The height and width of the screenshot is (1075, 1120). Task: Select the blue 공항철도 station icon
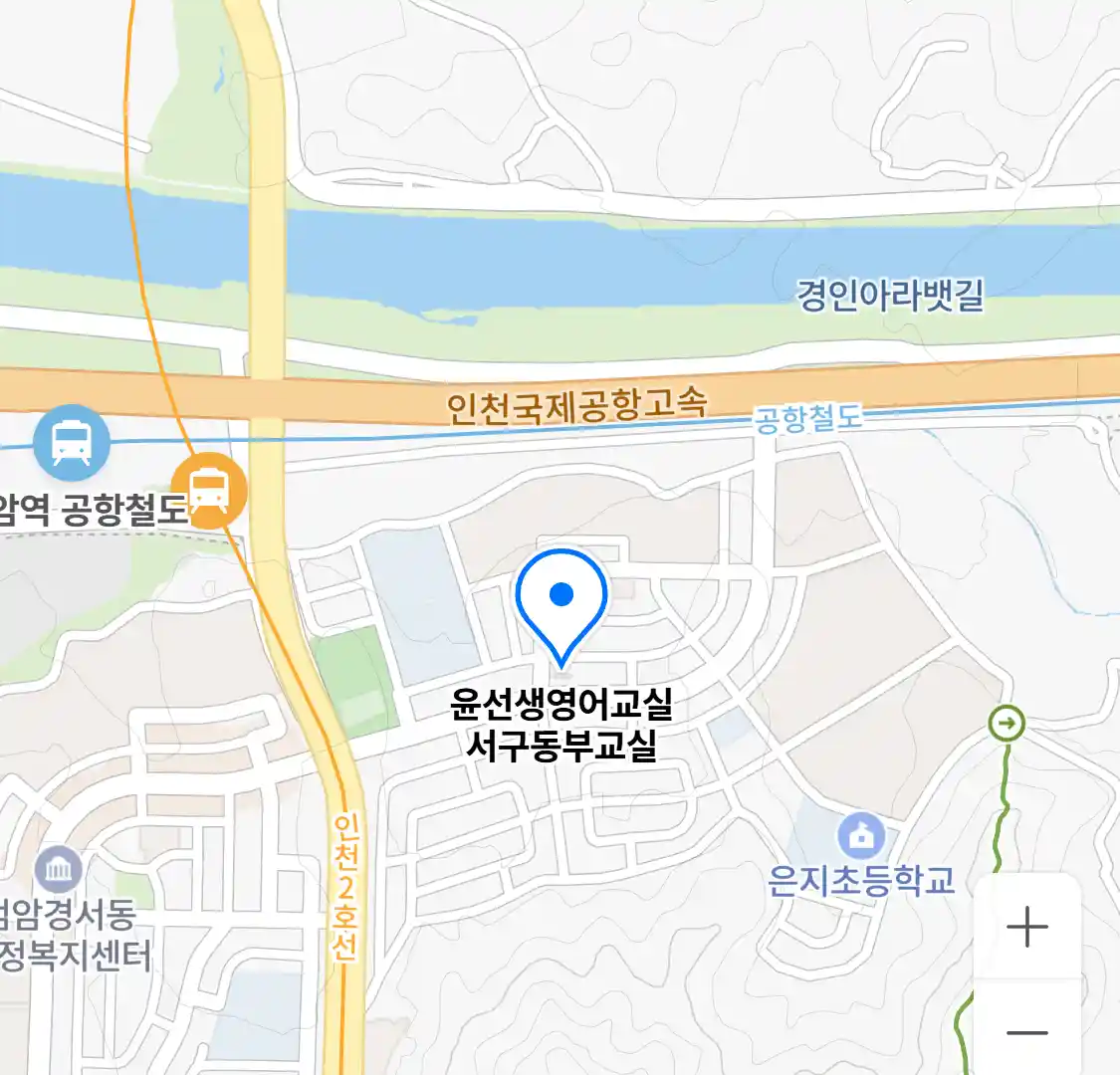(71, 443)
